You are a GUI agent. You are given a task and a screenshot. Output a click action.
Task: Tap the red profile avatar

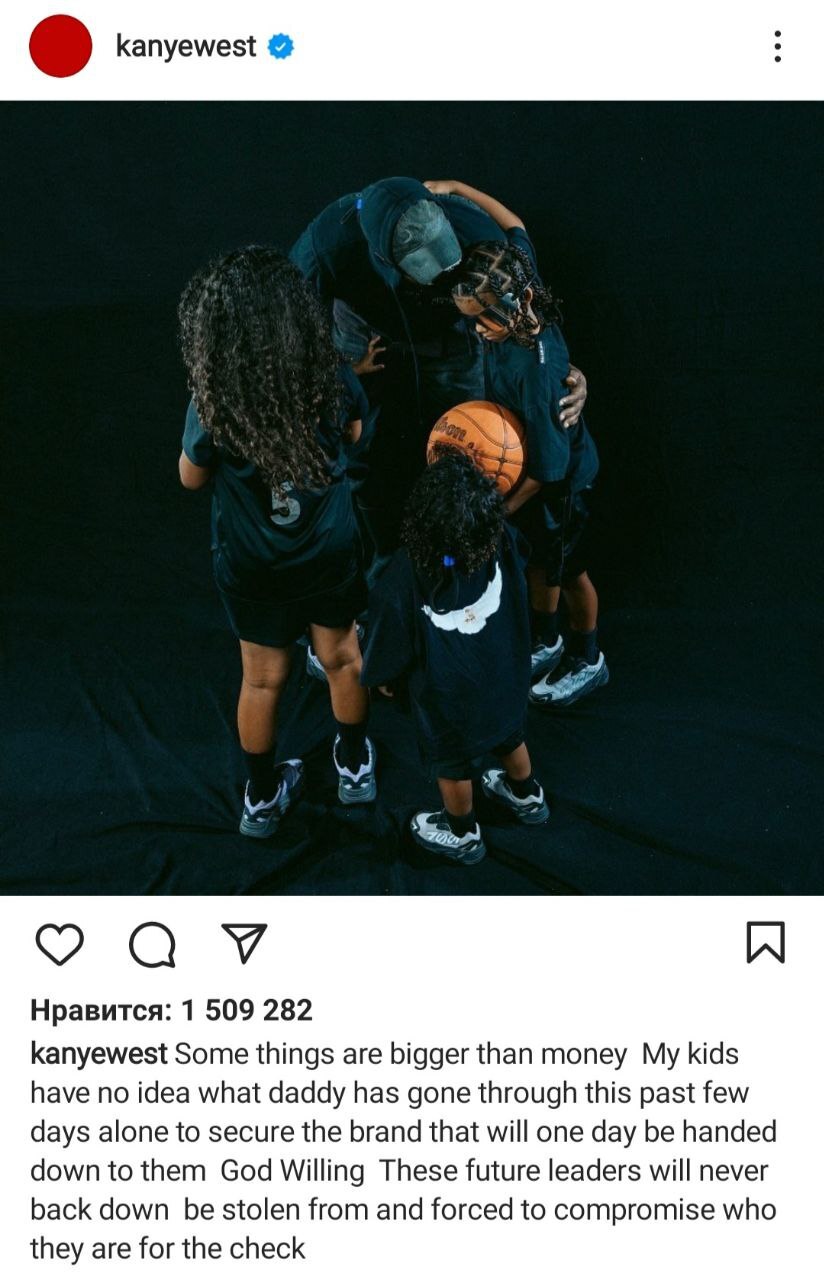tap(61, 46)
